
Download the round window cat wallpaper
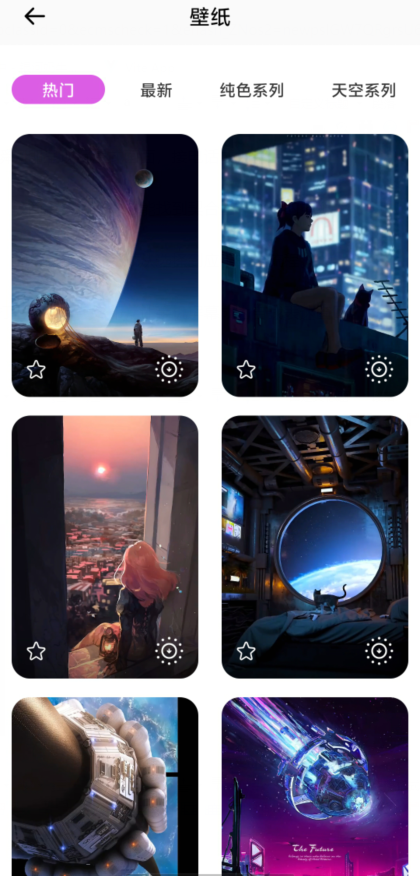(x=379, y=651)
